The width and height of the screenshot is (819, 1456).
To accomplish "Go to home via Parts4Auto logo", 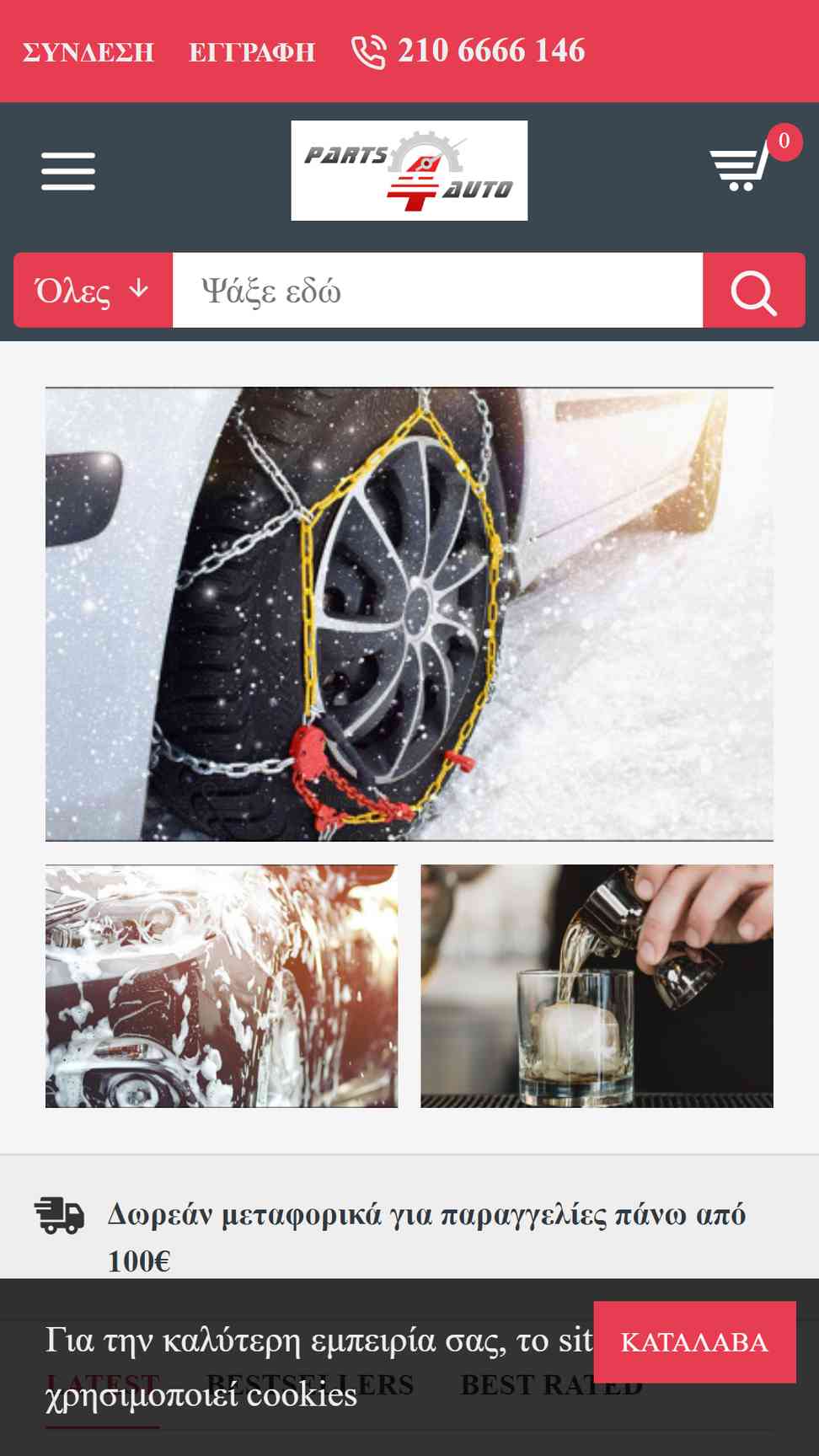I will pos(409,170).
